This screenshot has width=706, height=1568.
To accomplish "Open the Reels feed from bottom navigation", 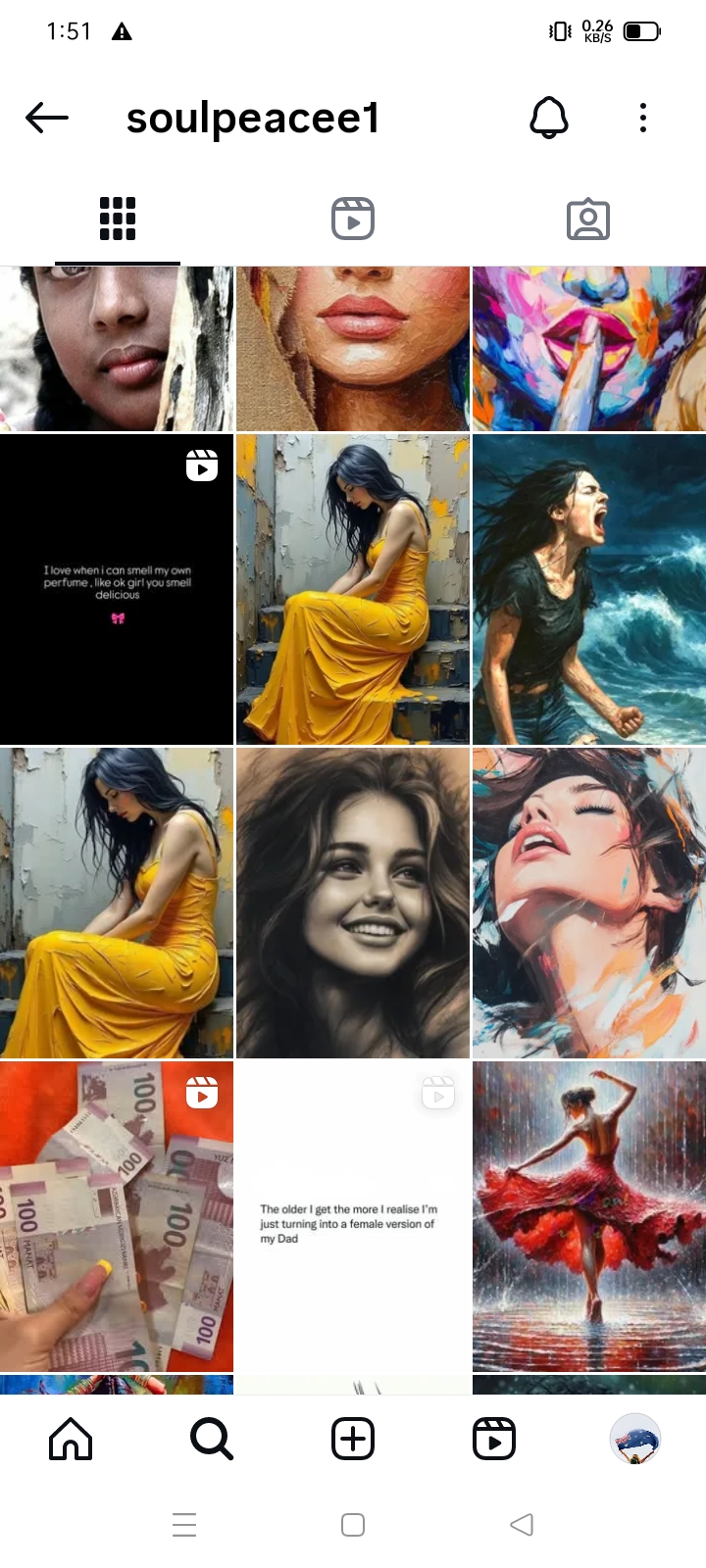I will click(494, 1439).
